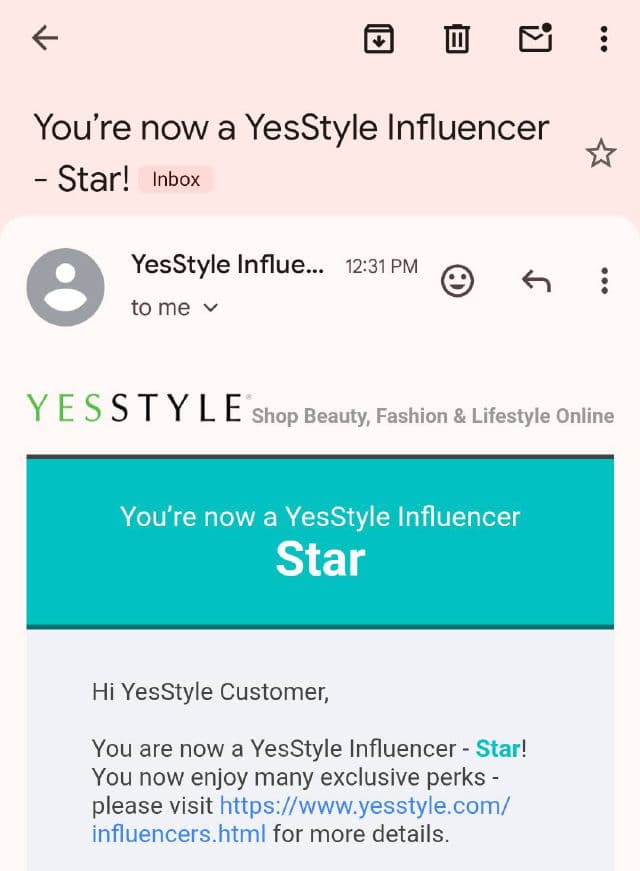Star this YesStyle email

click(x=600, y=154)
